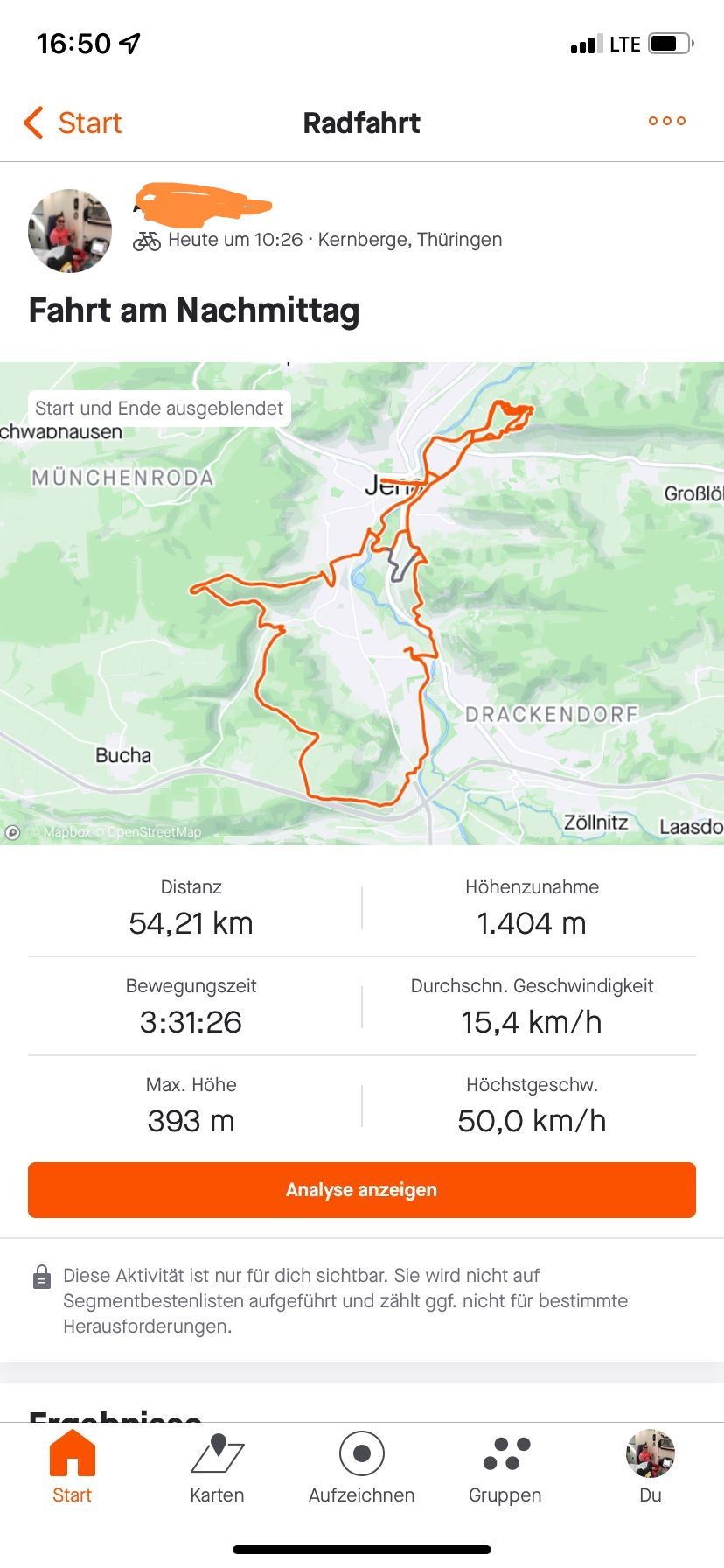Switch to the Gruppen tab

pyautogui.click(x=505, y=1466)
